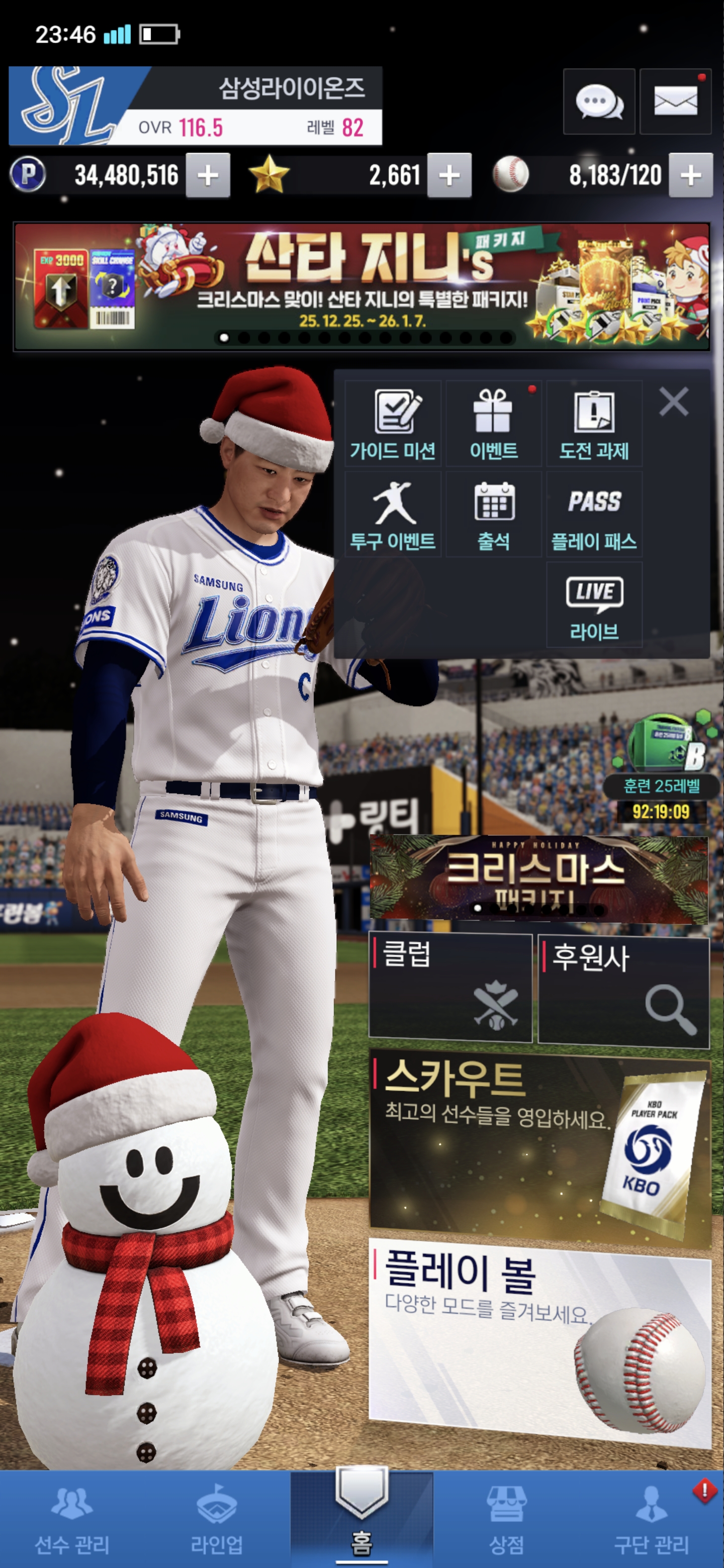Screen dimensions: 724x1568
Task: Open 플레이 패스
Action: coord(594,514)
